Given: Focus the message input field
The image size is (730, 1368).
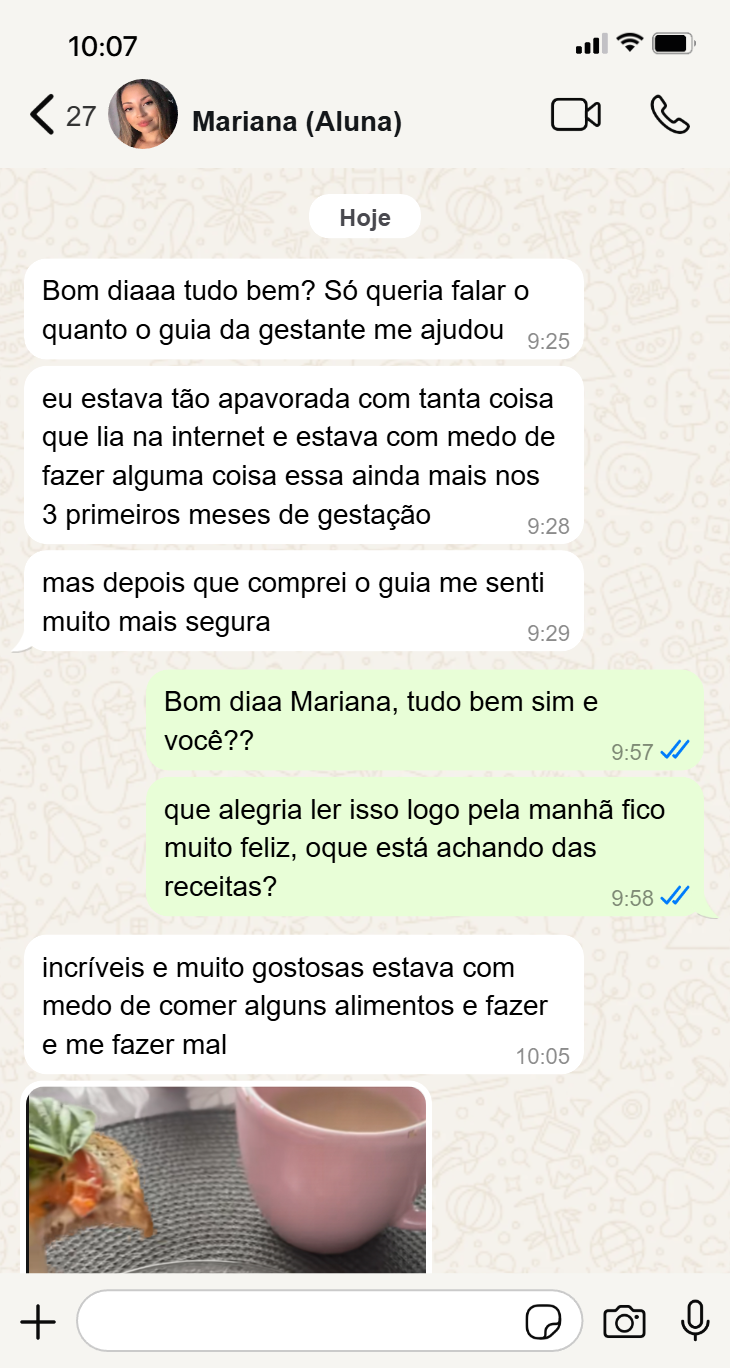Looking at the screenshot, I should click(300, 1322).
